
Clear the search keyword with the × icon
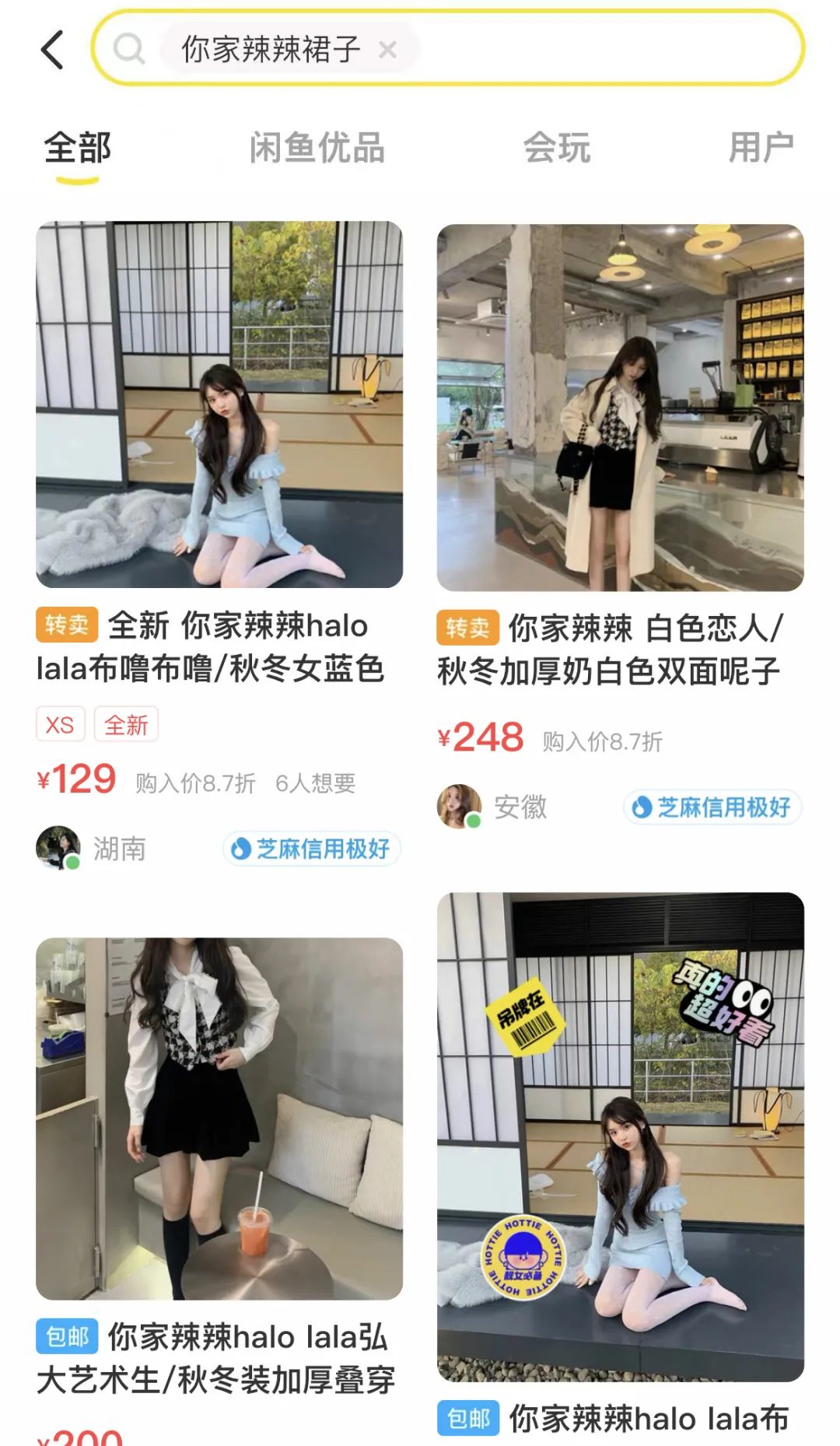pyautogui.click(x=389, y=48)
